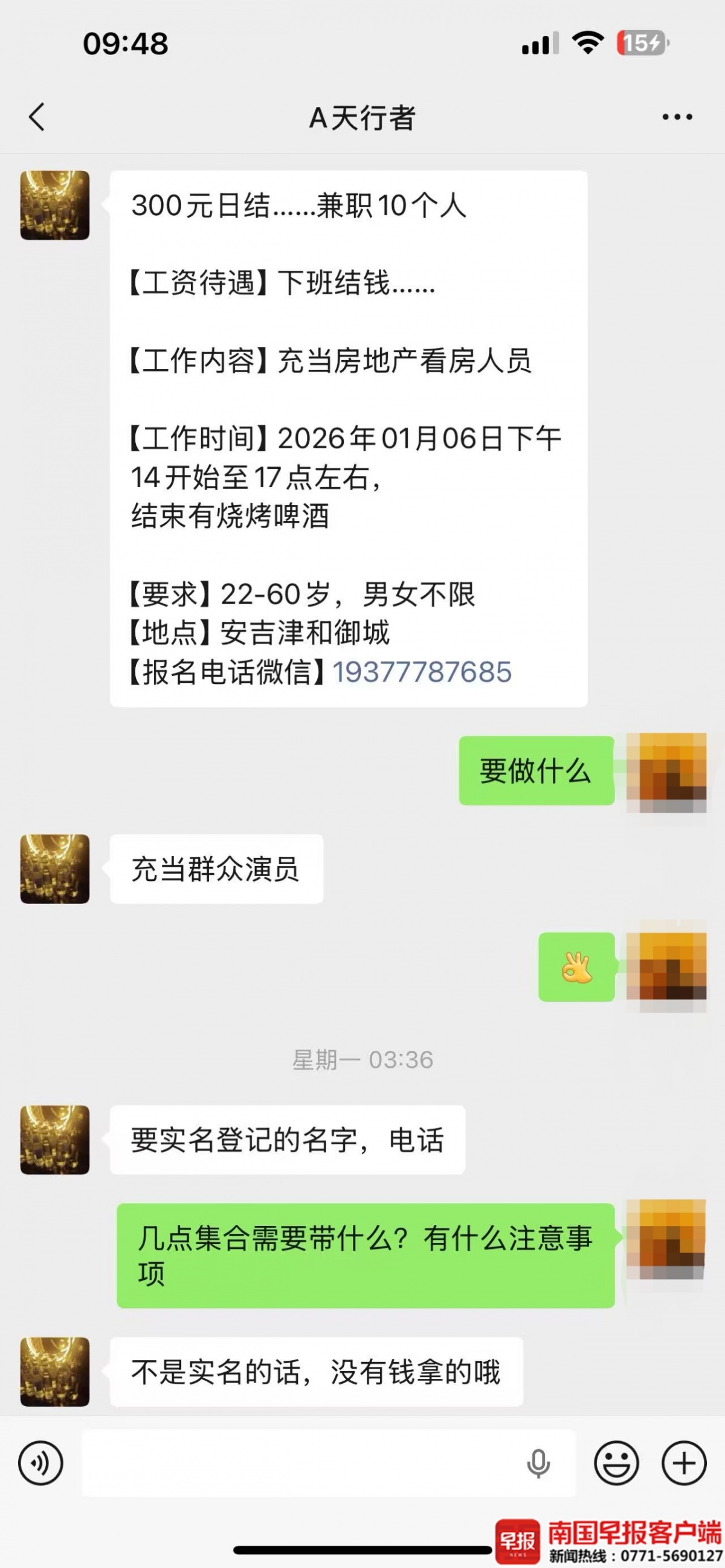Go back from the A天行者 chat

point(37,117)
